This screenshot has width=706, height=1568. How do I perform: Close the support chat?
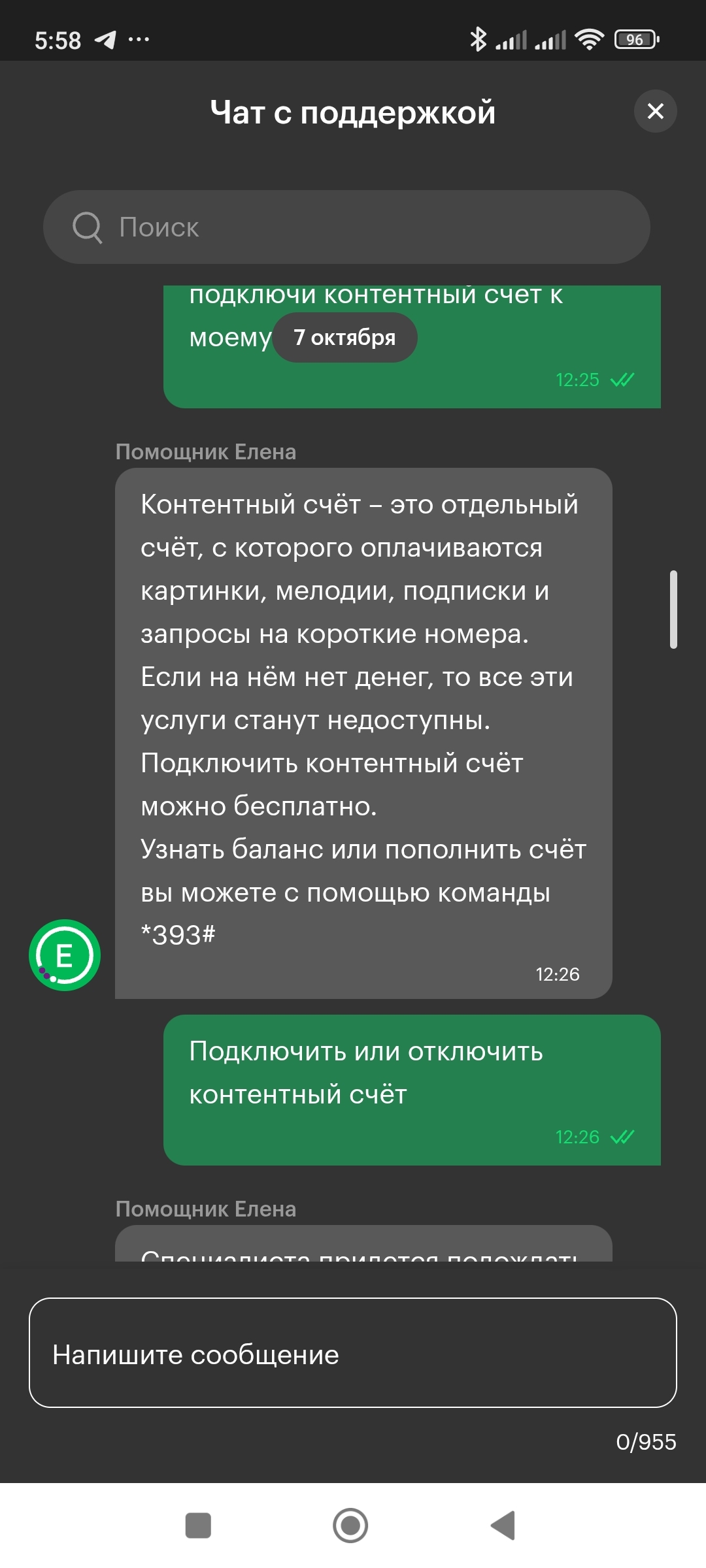[655, 111]
